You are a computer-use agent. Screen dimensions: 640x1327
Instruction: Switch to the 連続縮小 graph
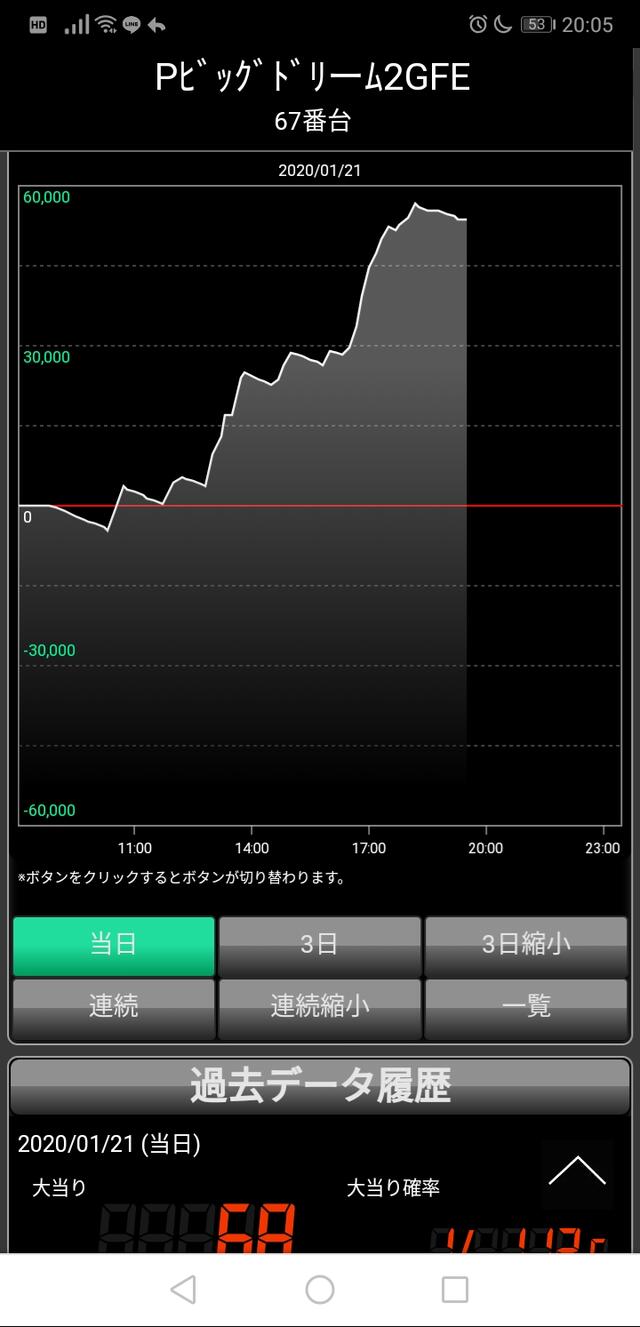[319, 1008]
